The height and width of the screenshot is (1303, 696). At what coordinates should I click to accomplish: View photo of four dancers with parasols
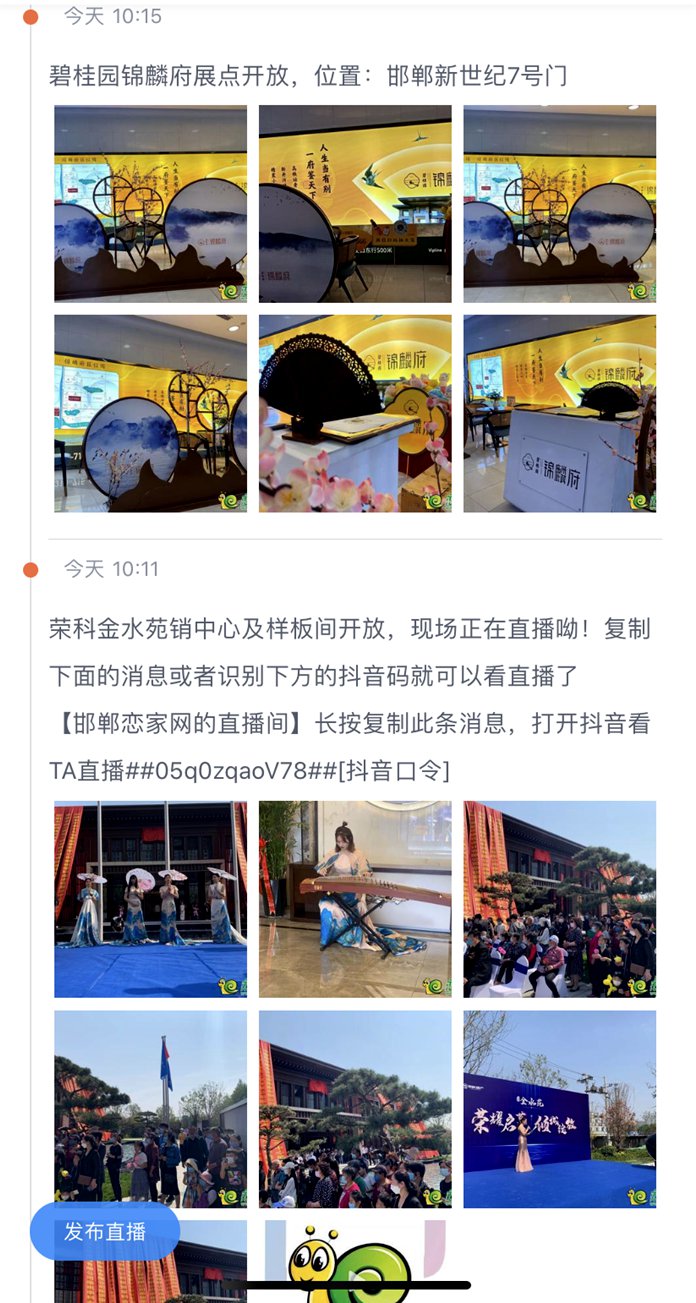(x=150, y=899)
